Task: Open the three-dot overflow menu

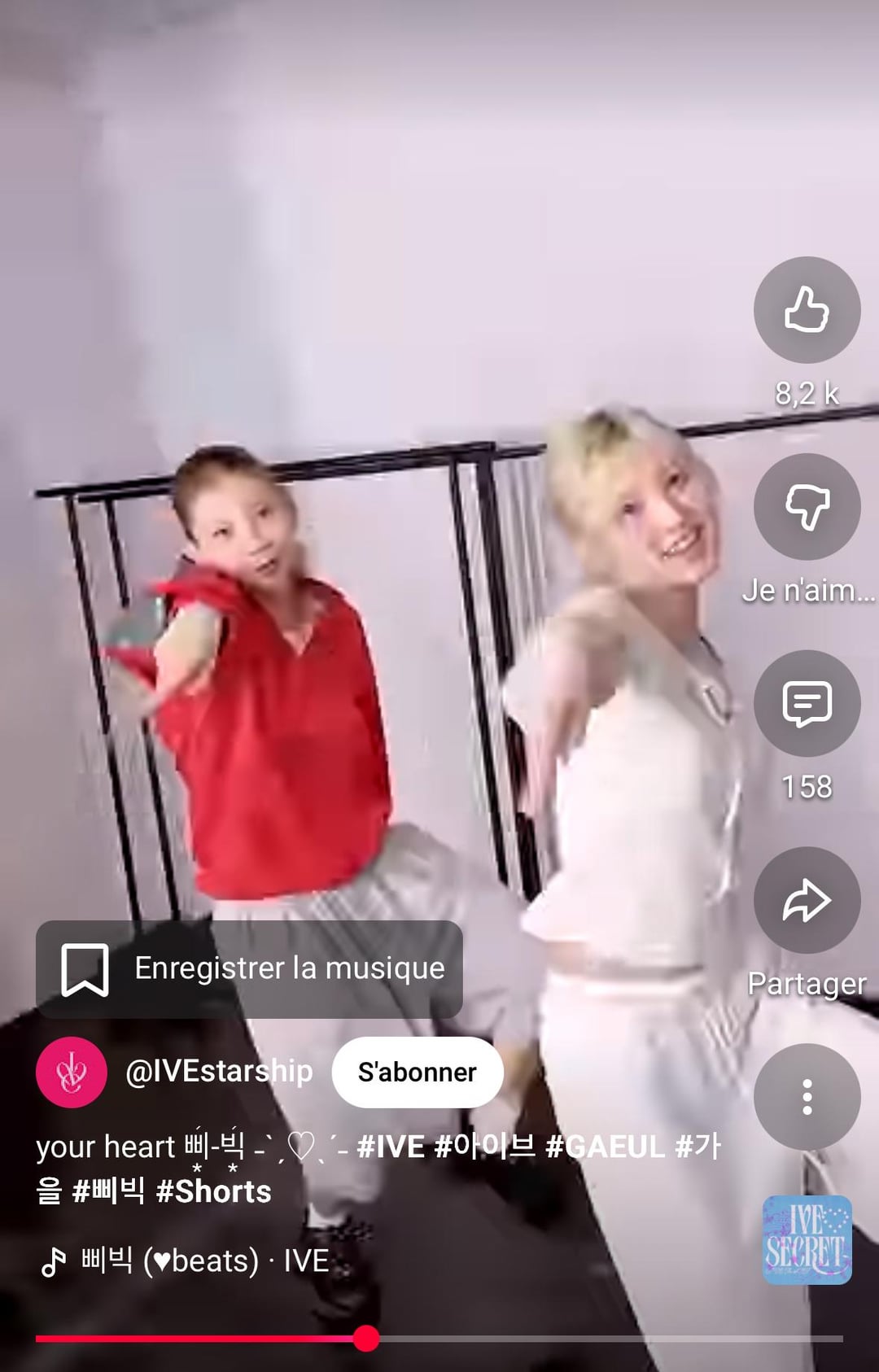Action: pyautogui.click(x=807, y=1097)
